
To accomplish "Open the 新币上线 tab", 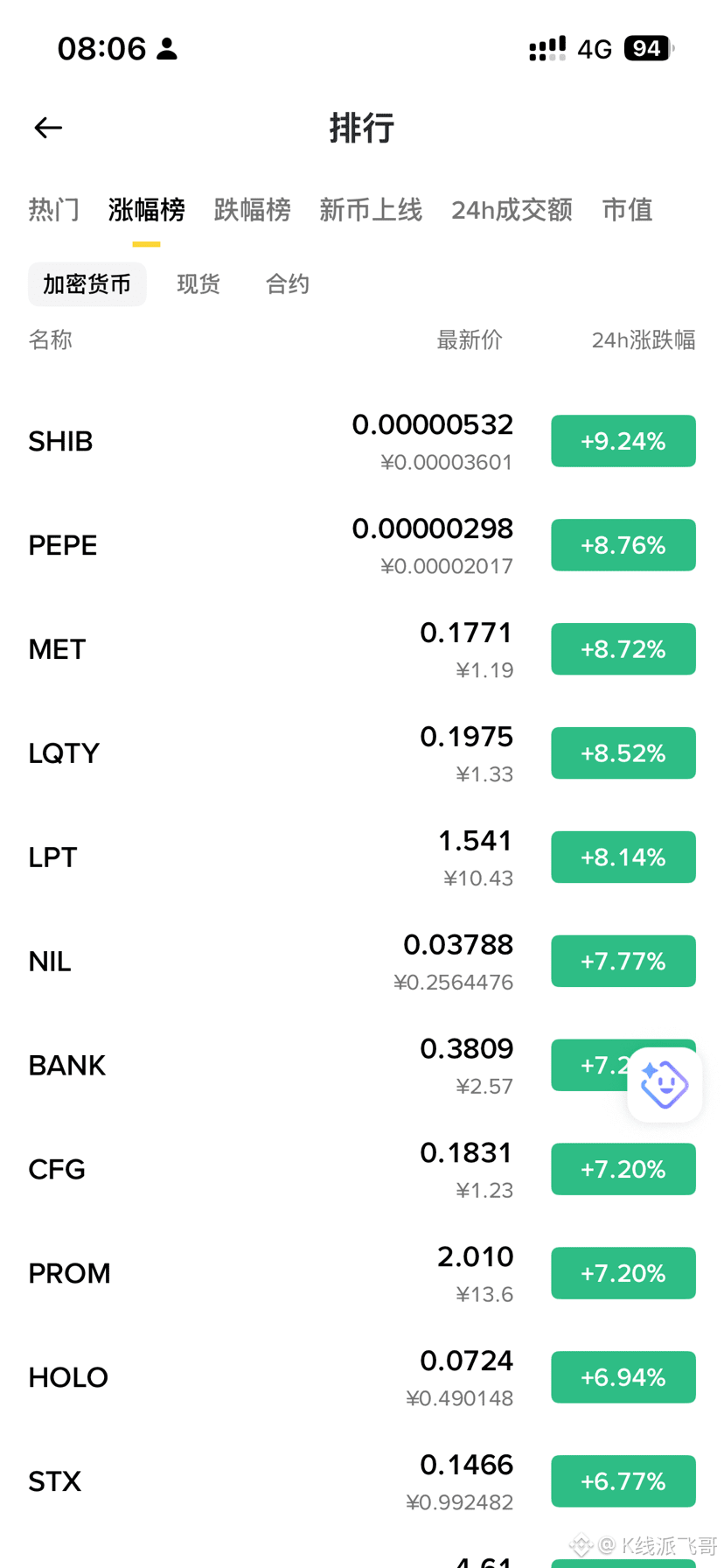I will [x=371, y=210].
